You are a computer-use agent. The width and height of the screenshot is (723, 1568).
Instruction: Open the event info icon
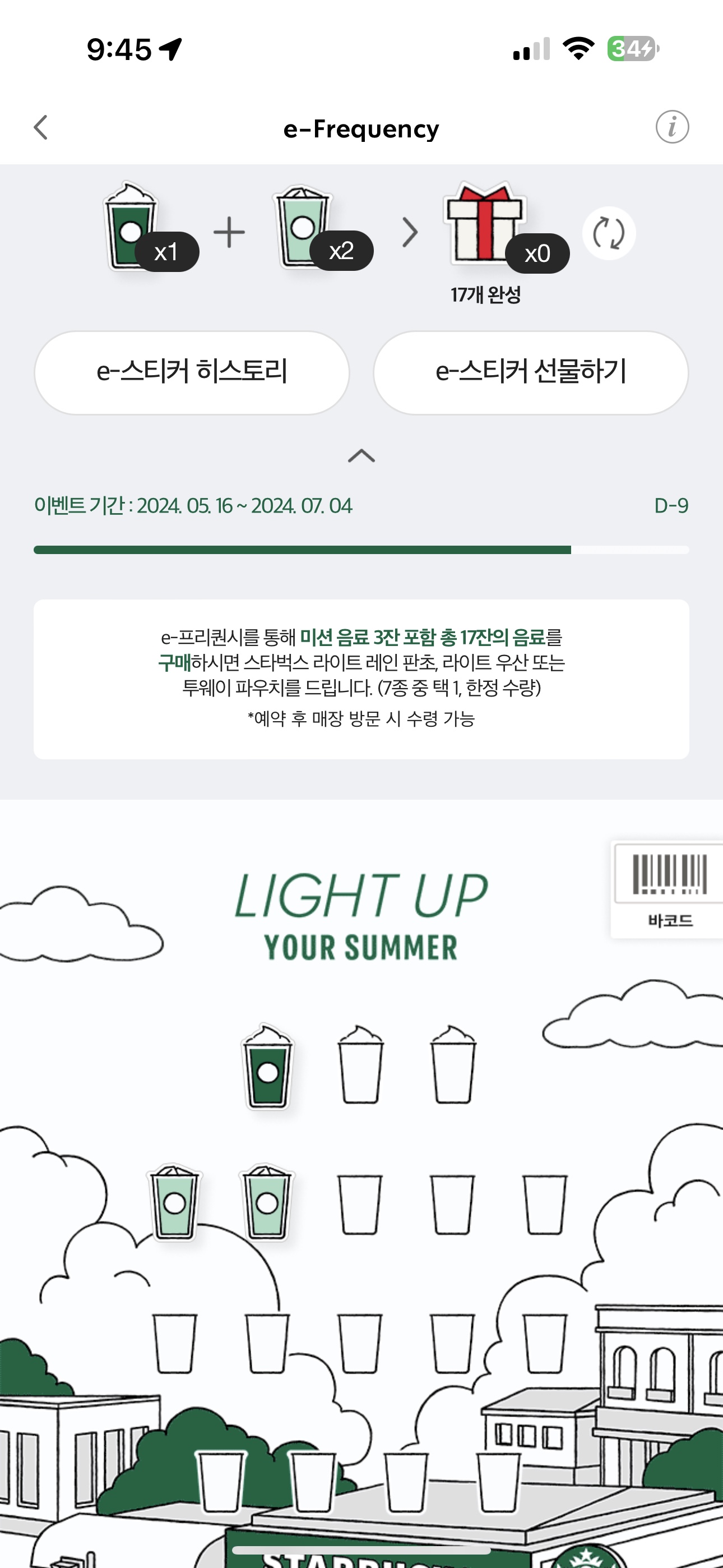pyautogui.click(x=672, y=127)
